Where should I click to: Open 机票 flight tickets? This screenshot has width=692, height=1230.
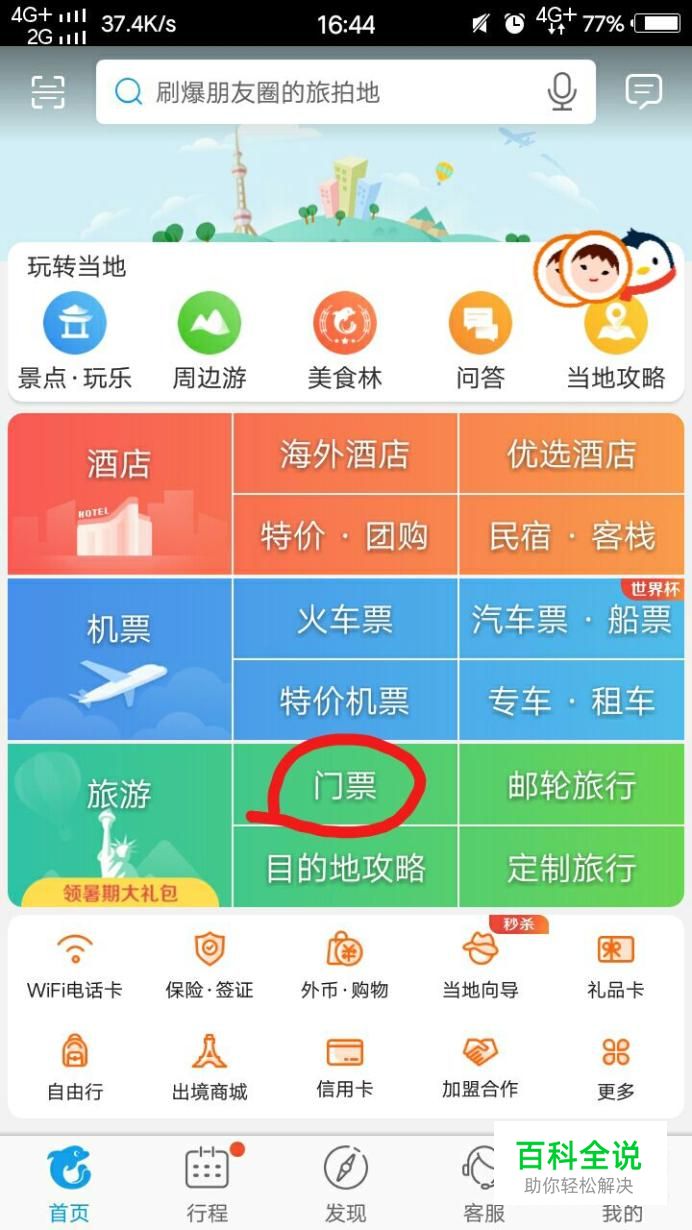(x=119, y=658)
